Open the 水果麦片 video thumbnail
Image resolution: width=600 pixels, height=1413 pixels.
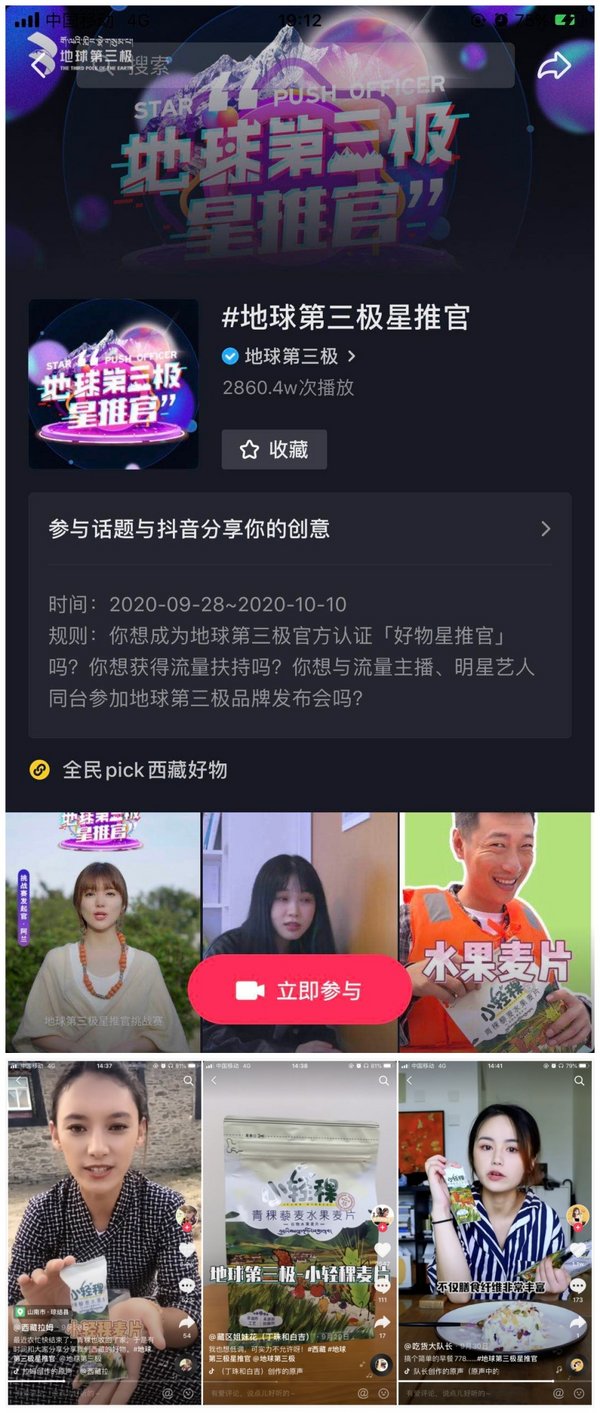497,900
